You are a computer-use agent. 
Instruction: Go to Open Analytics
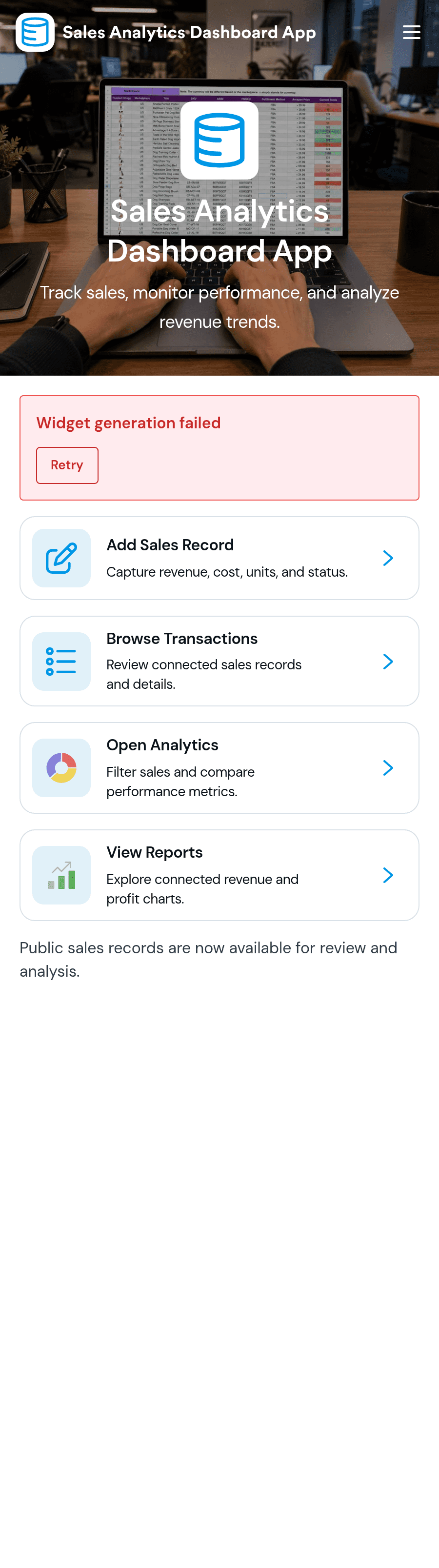(219, 767)
